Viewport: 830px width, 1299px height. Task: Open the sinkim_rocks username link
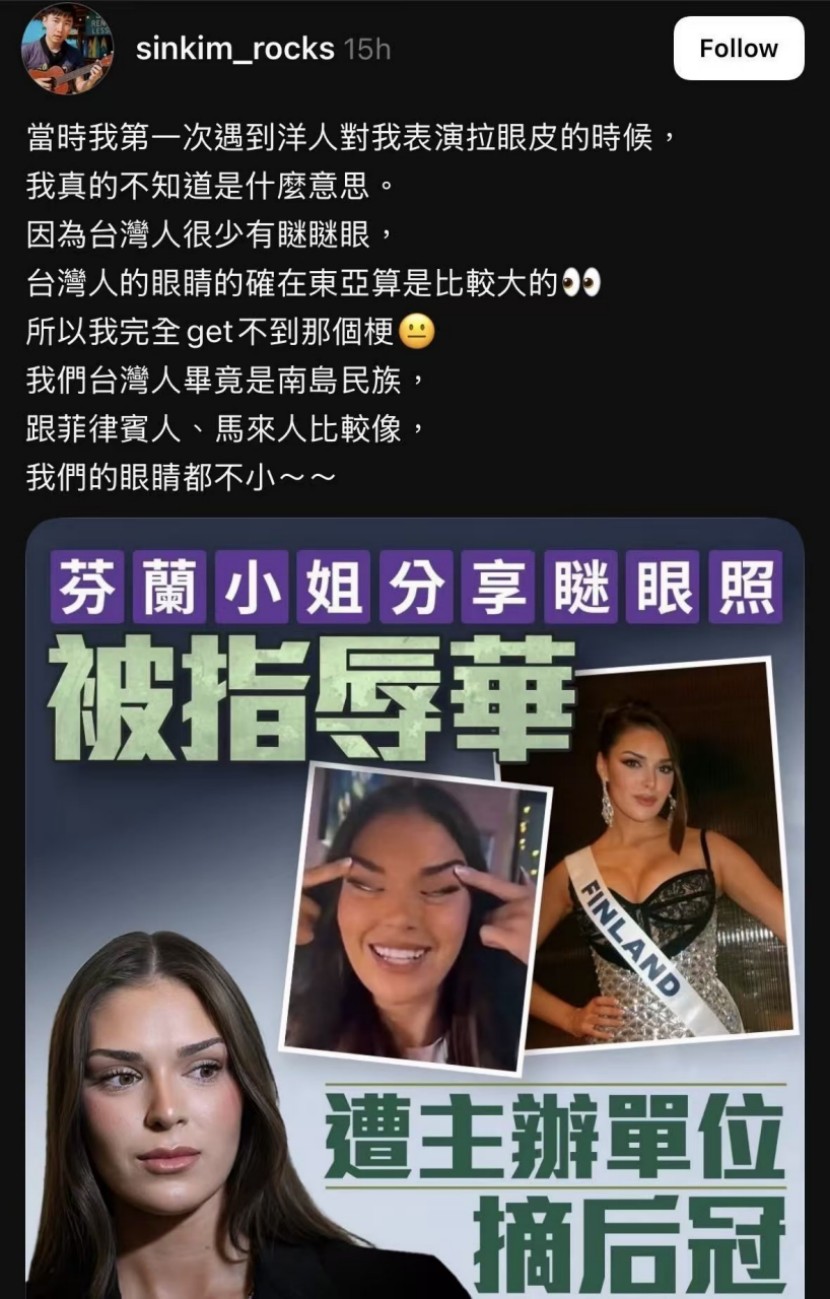click(x=235, y=49)
